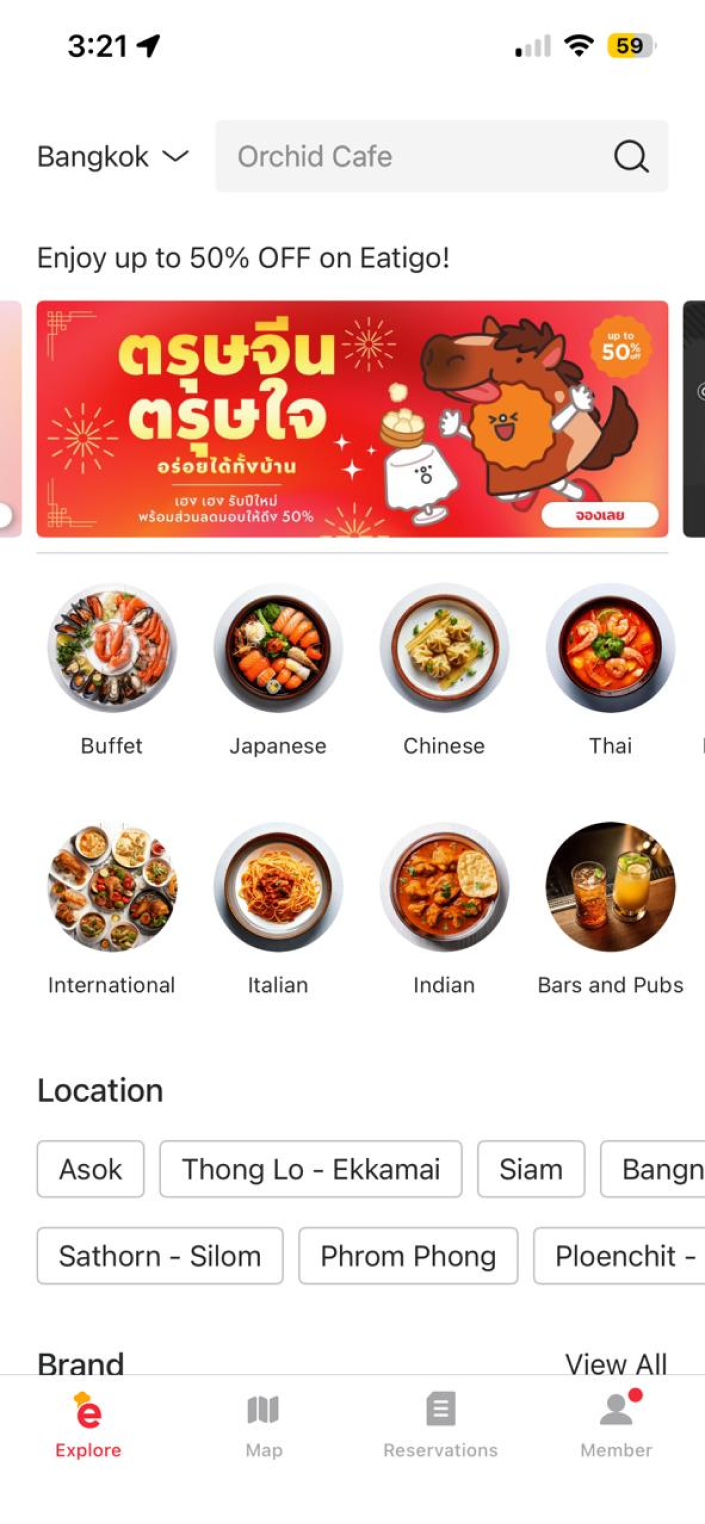The image size is (705, 1524).
Task: Open the Member tab
Action: coord(616,1425)
